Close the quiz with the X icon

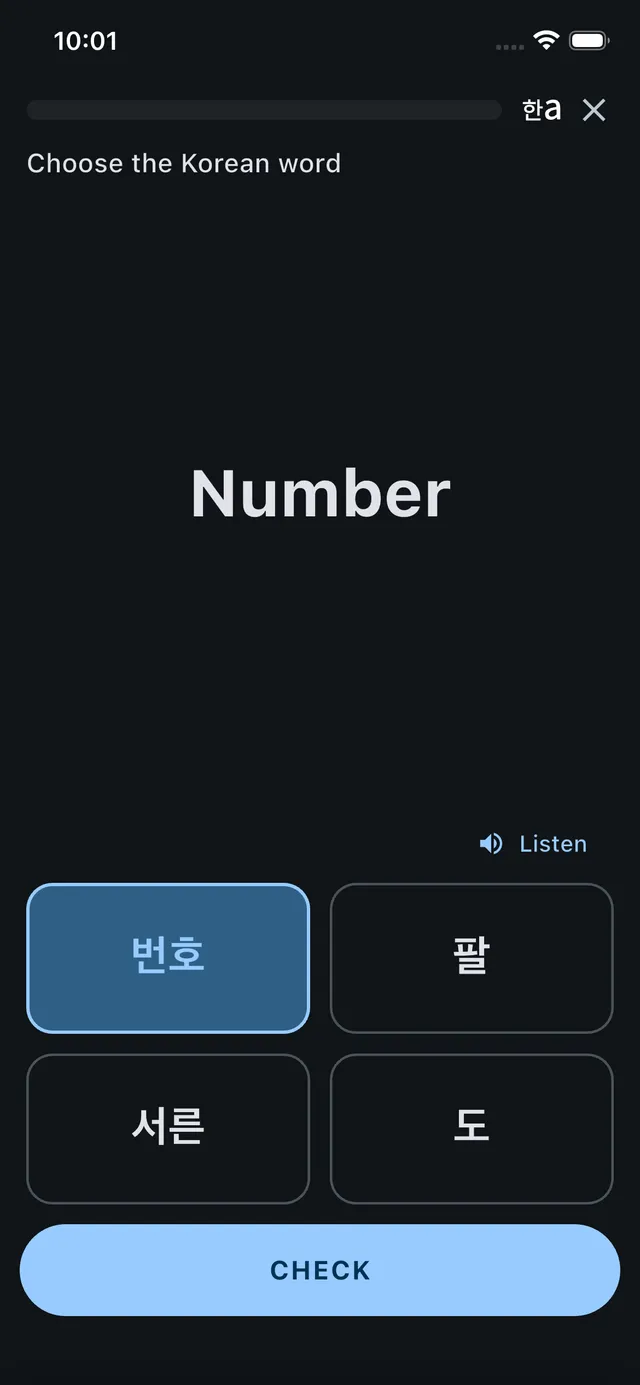tap(594, 110)
